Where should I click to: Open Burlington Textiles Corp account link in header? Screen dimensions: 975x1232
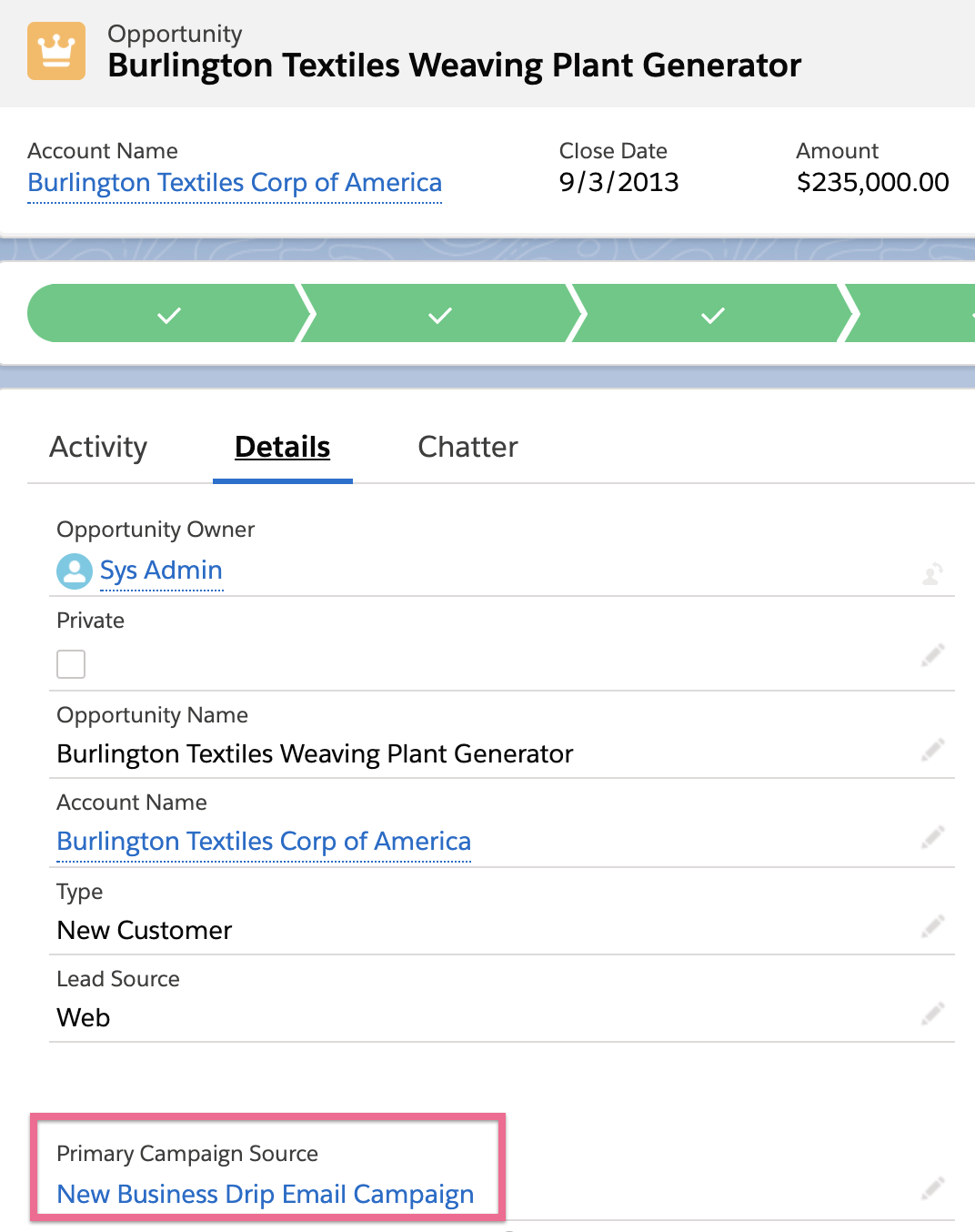tap(235, 183)
